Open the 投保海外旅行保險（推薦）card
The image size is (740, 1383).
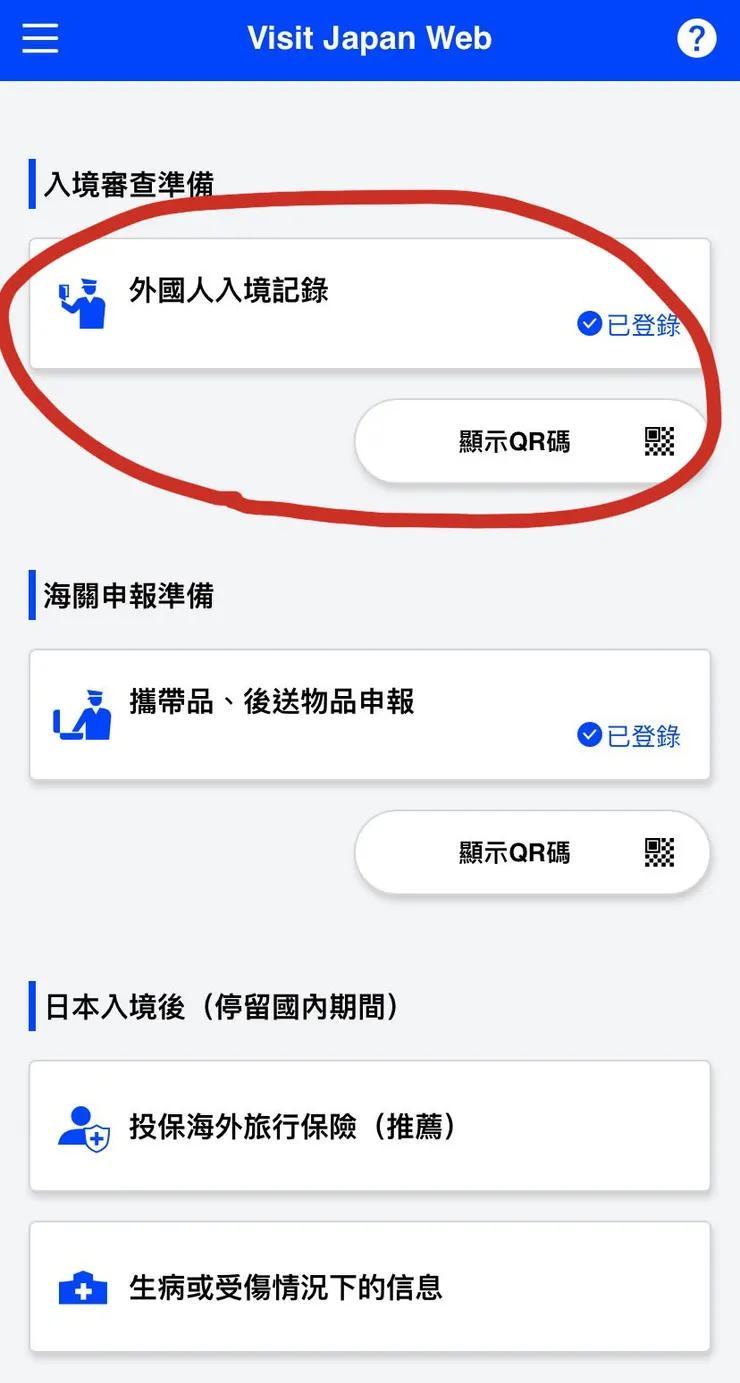pos(370,1124)
